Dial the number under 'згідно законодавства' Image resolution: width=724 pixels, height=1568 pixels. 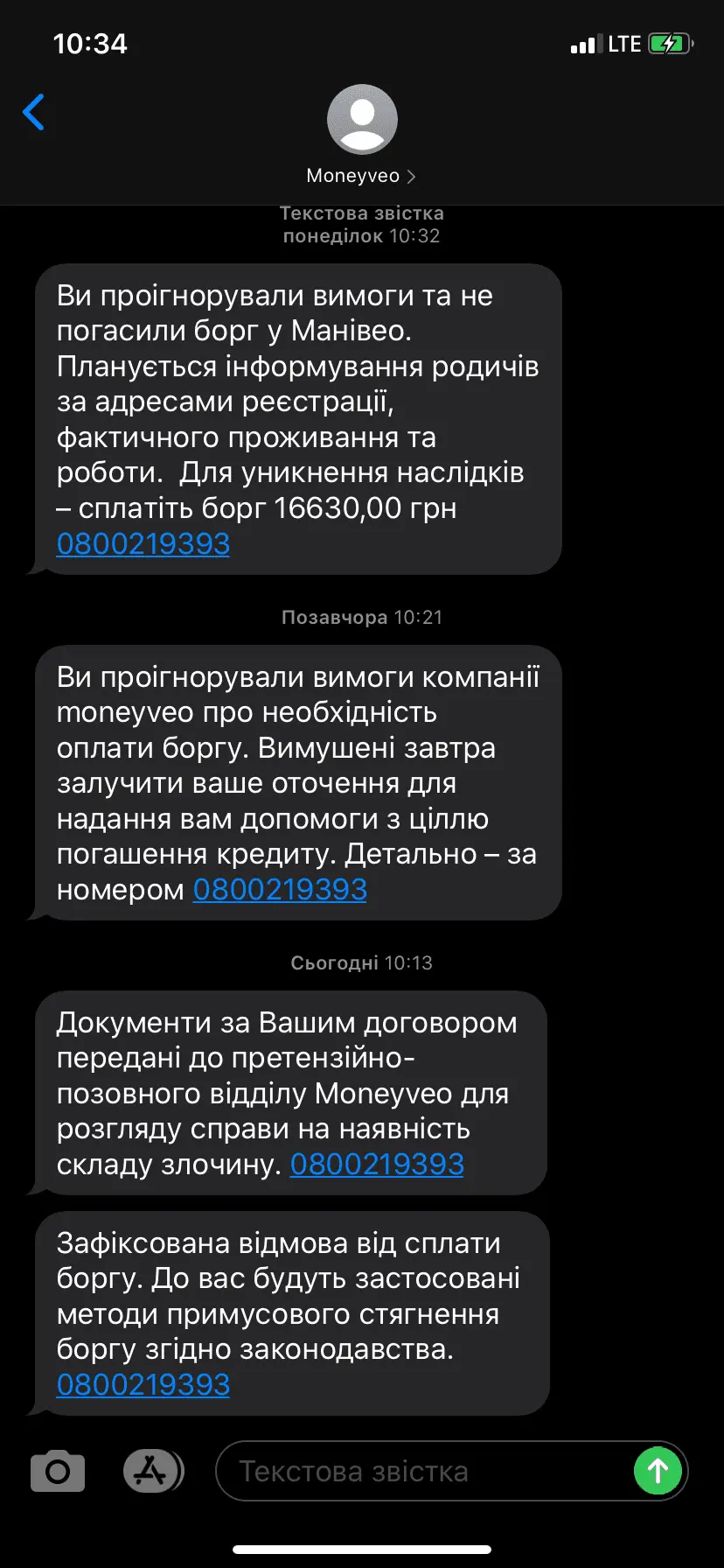pyautogui.click(x=143, y=1384)
